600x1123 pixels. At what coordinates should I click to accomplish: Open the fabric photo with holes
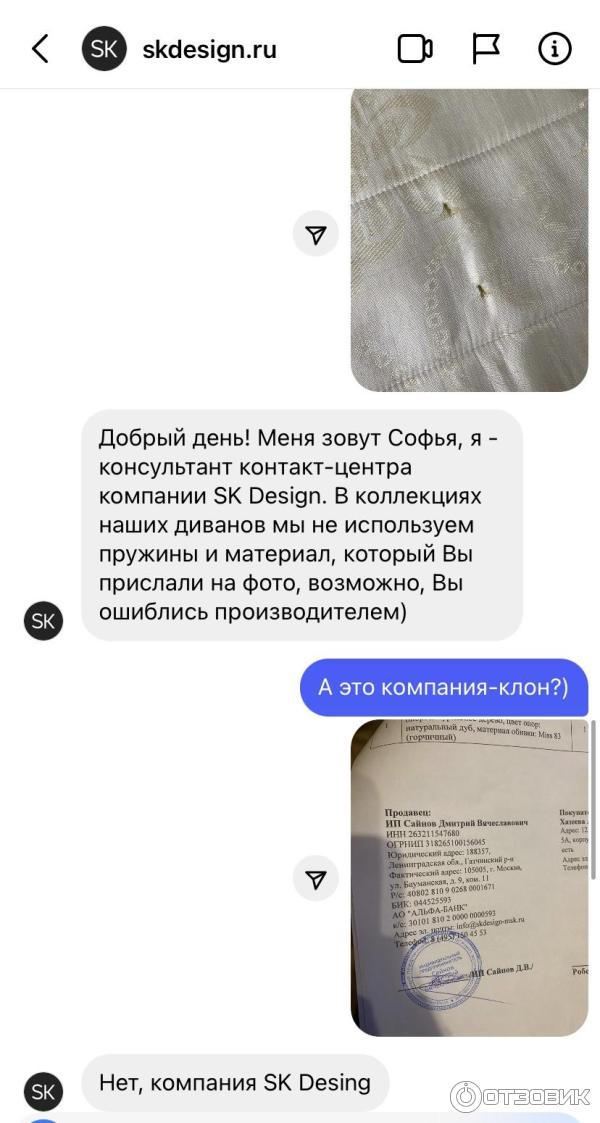468,238
